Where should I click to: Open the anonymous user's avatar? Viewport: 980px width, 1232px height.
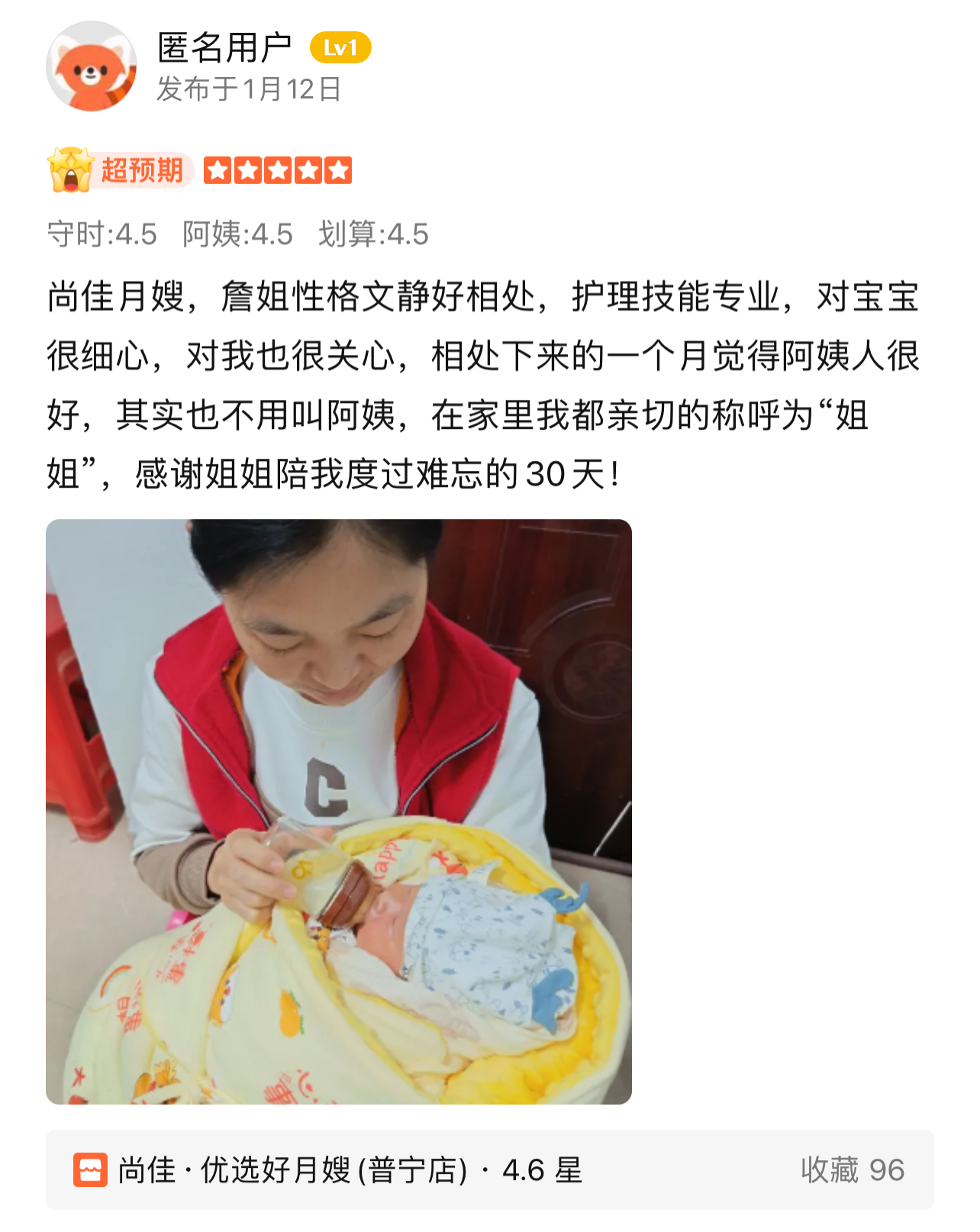point(92,67)
